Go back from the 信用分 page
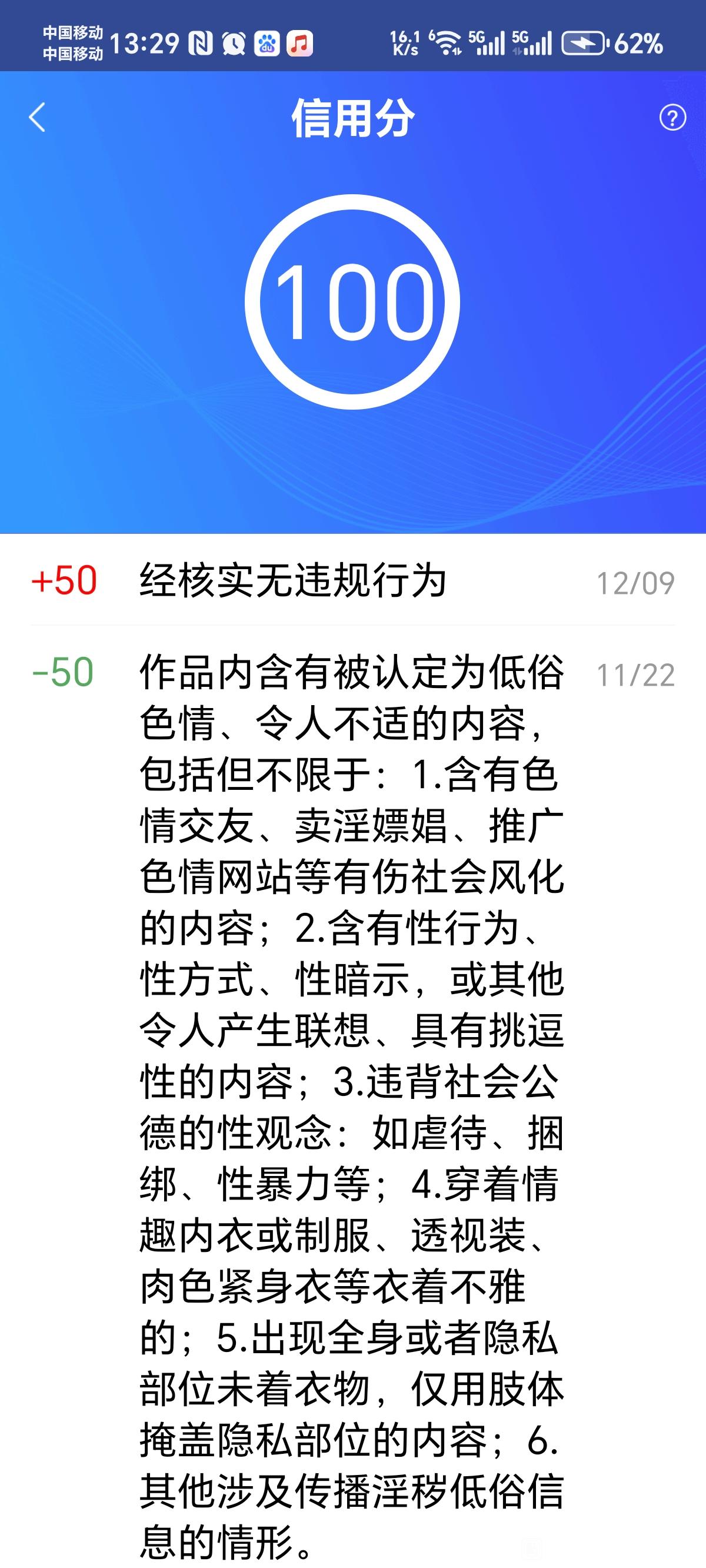This screenshot has width=706, height=1568. point(37,118)
